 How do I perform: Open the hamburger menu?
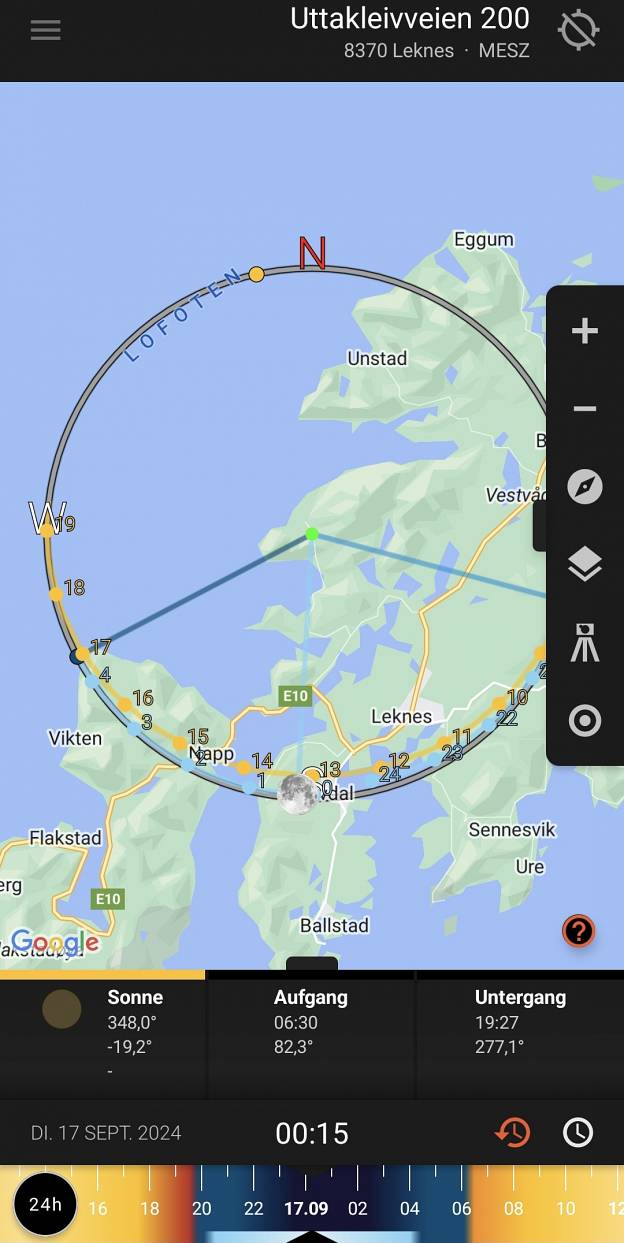[45, 30]
